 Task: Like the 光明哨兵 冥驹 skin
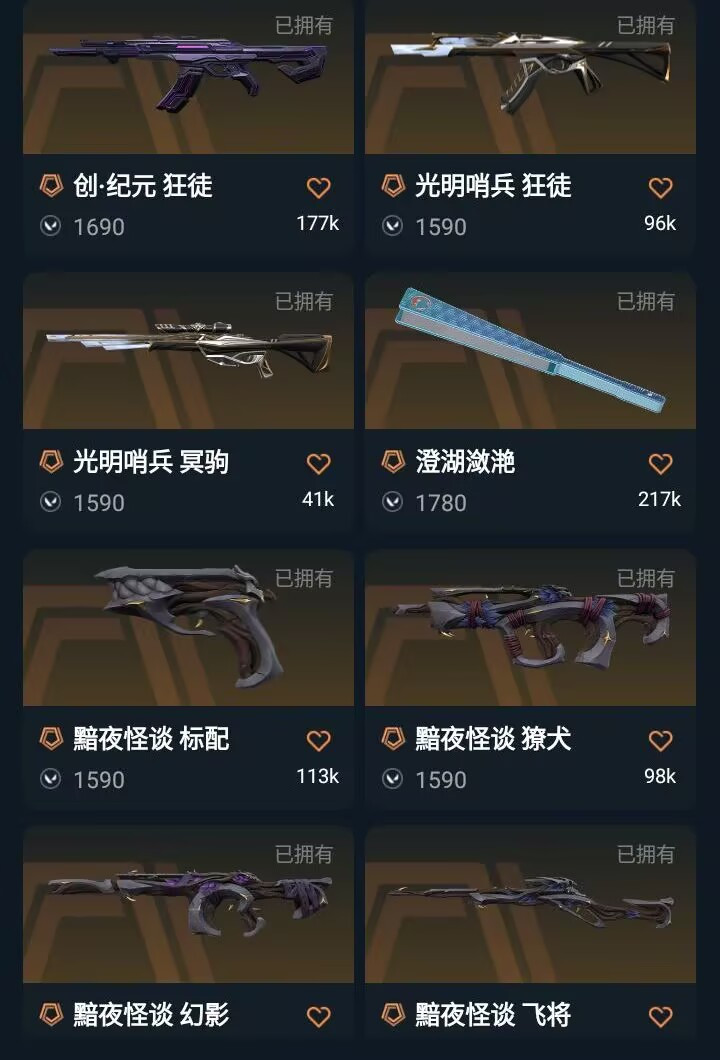318,464
